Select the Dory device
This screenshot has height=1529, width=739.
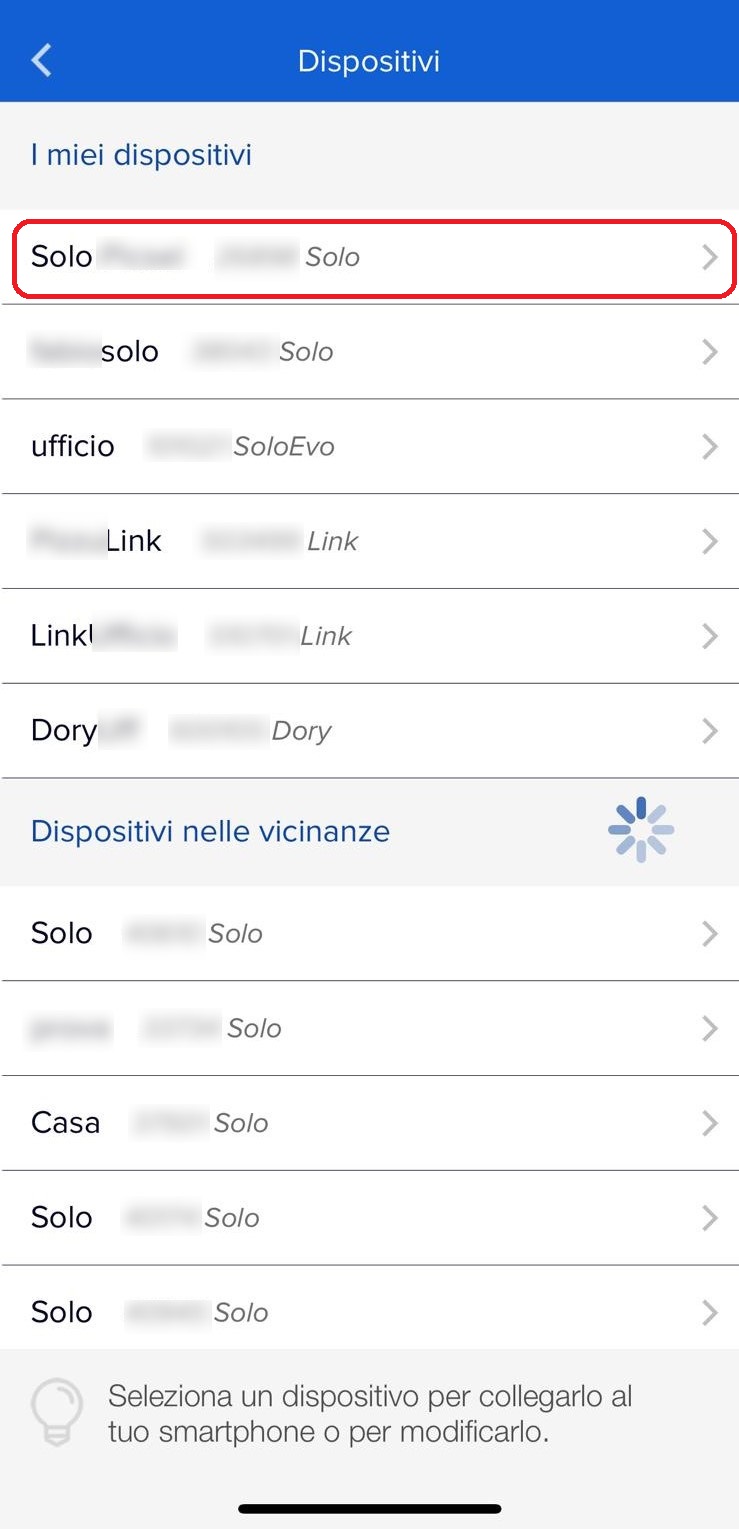click(369, 731)
